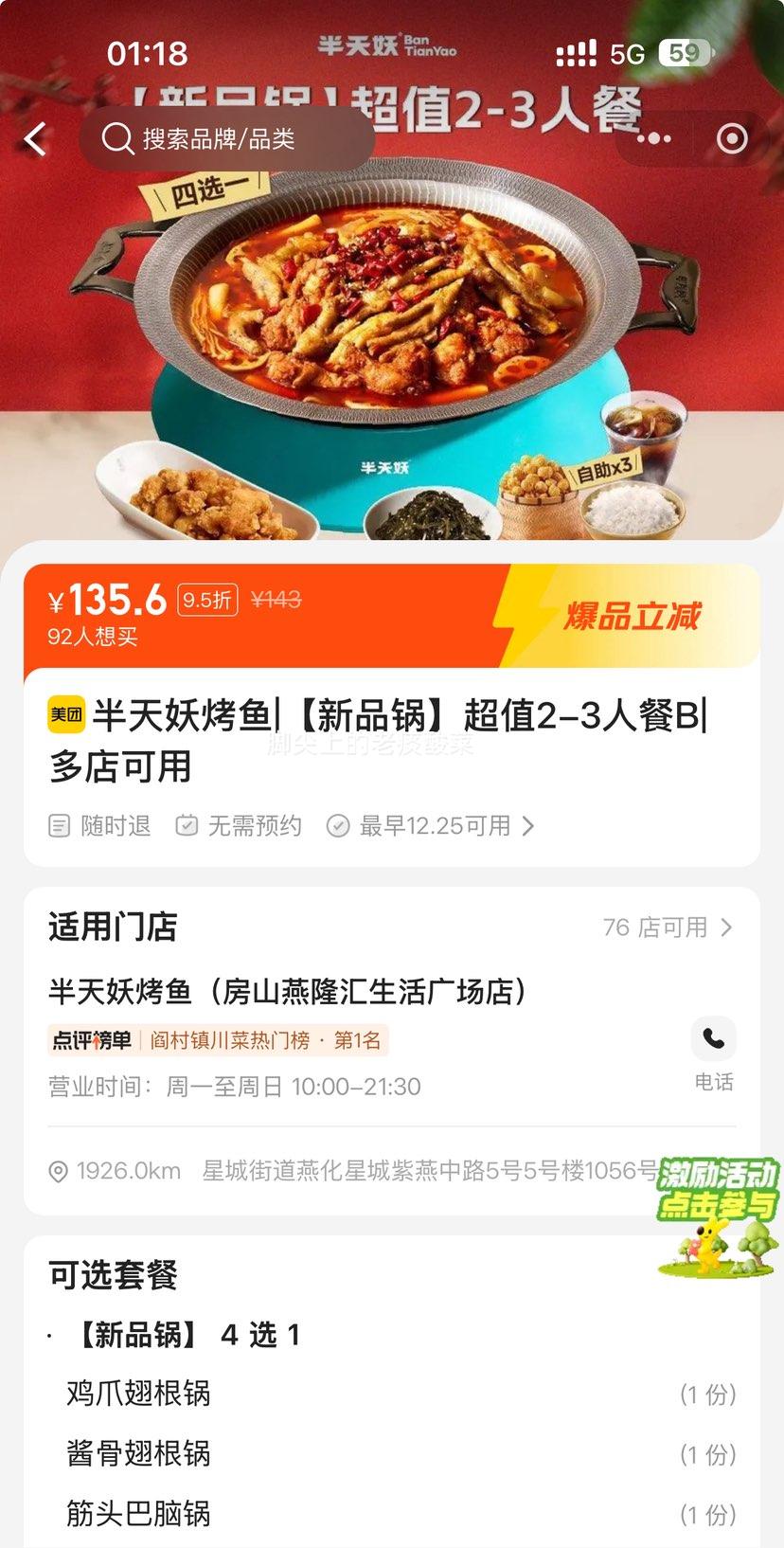Viewport: 784px width, 1548px height.
Task: Tap the phone icon to call the store
Action: (713, 1038)
